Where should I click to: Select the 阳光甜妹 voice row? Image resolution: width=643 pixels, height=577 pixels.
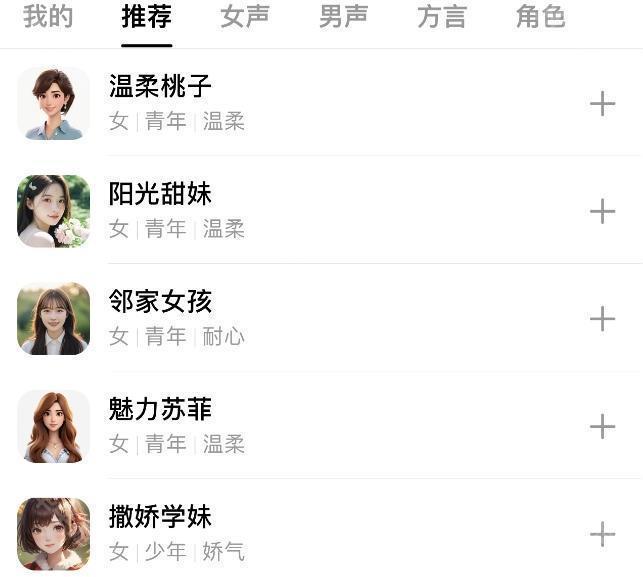300,211
